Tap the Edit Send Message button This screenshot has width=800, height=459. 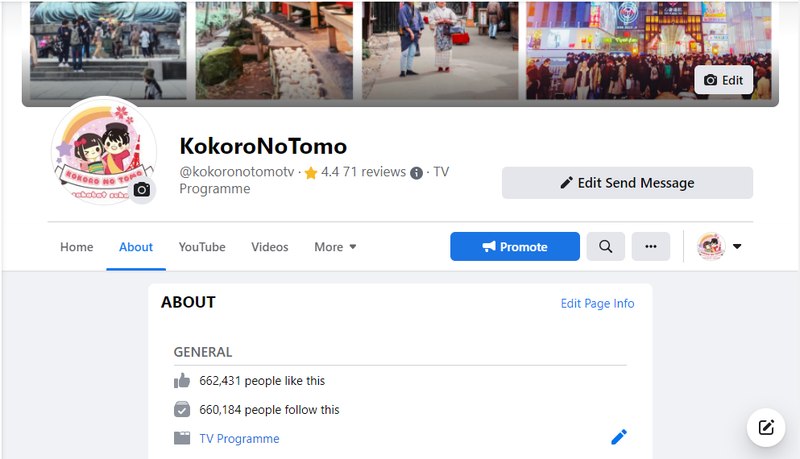627,183
